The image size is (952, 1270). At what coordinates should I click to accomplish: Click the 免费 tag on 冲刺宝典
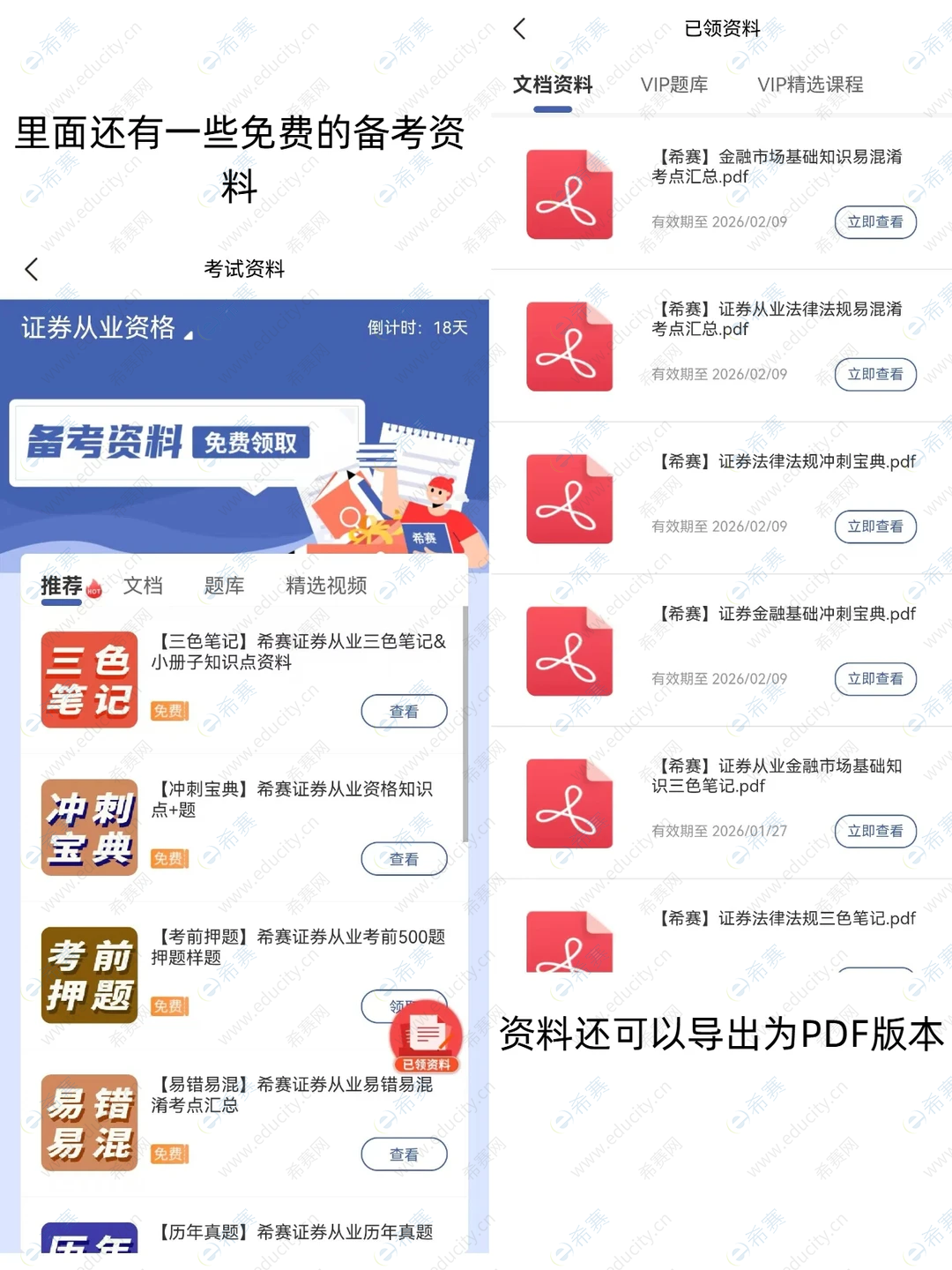[168, 859]
